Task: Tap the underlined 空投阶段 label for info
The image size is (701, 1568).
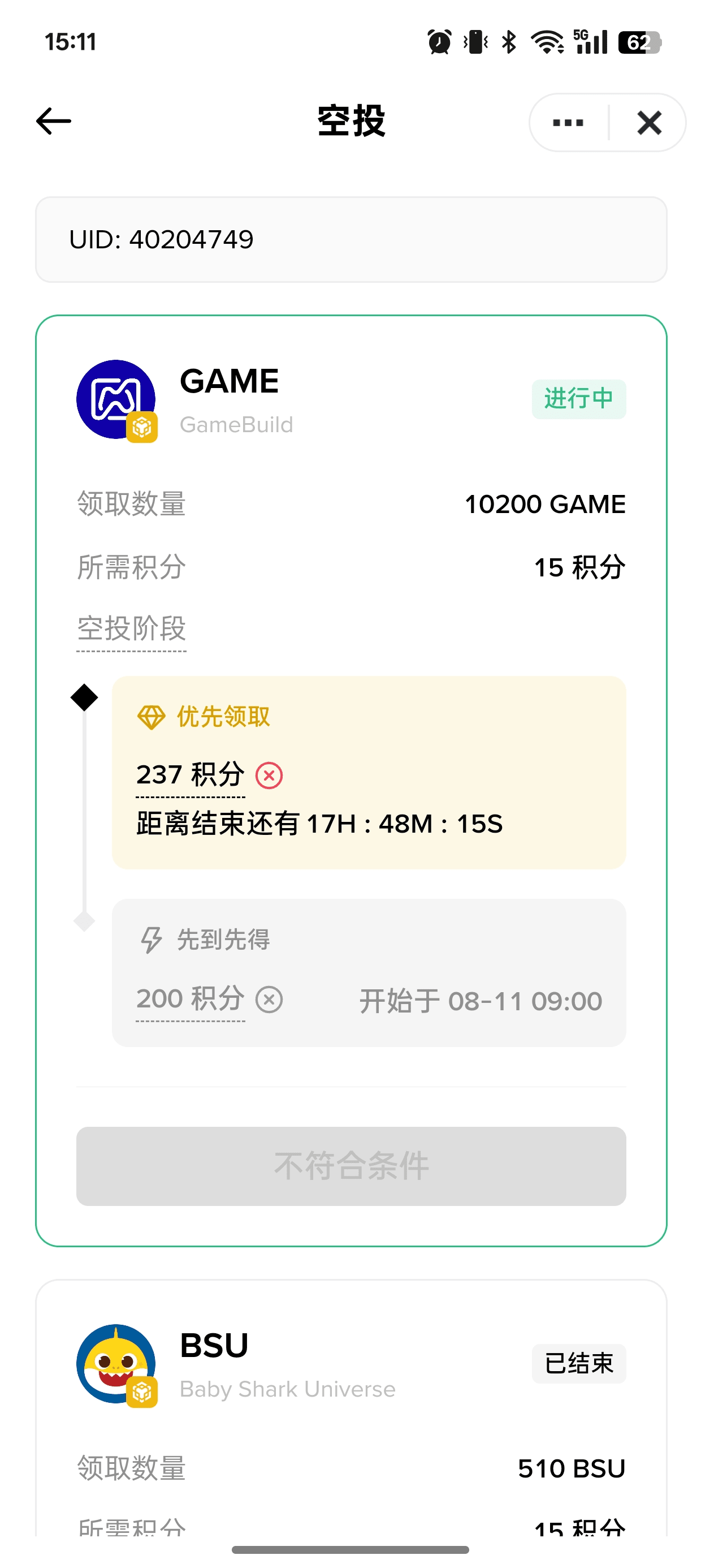Action: (x=131, y=629)
